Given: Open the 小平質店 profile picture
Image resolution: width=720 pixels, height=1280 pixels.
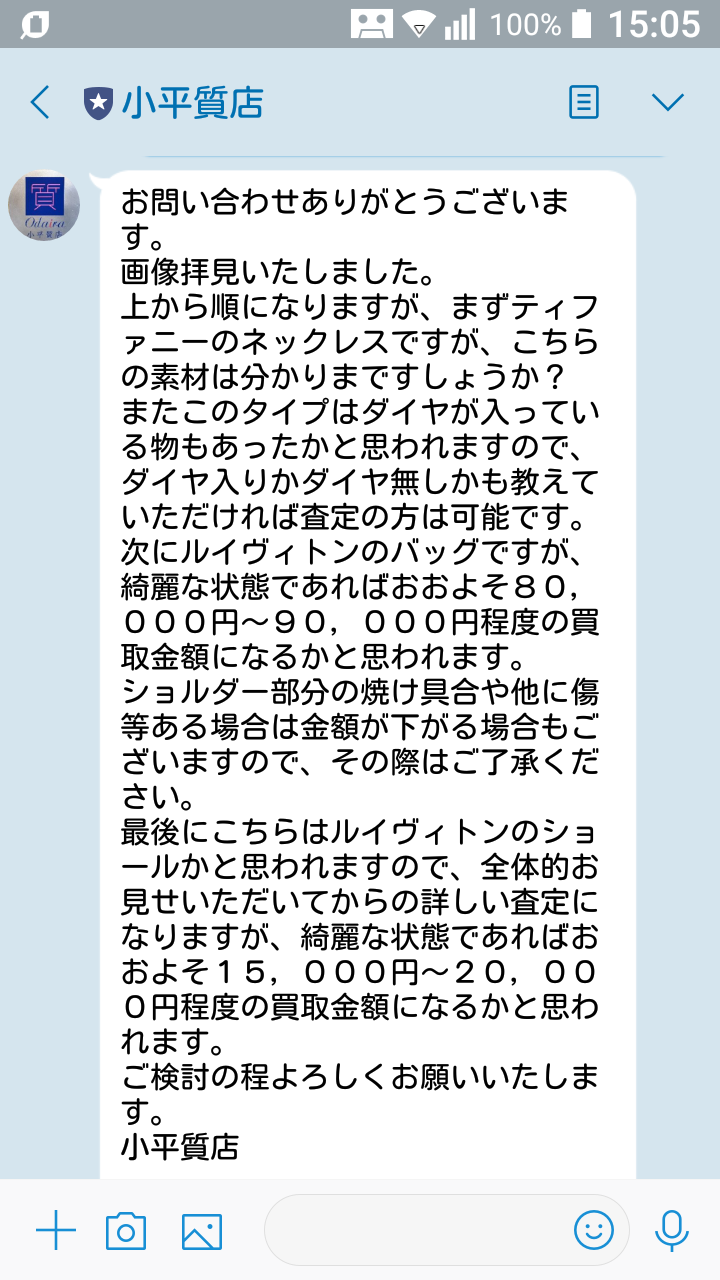Looking at the screenshot, I should (x=44, y=206).
